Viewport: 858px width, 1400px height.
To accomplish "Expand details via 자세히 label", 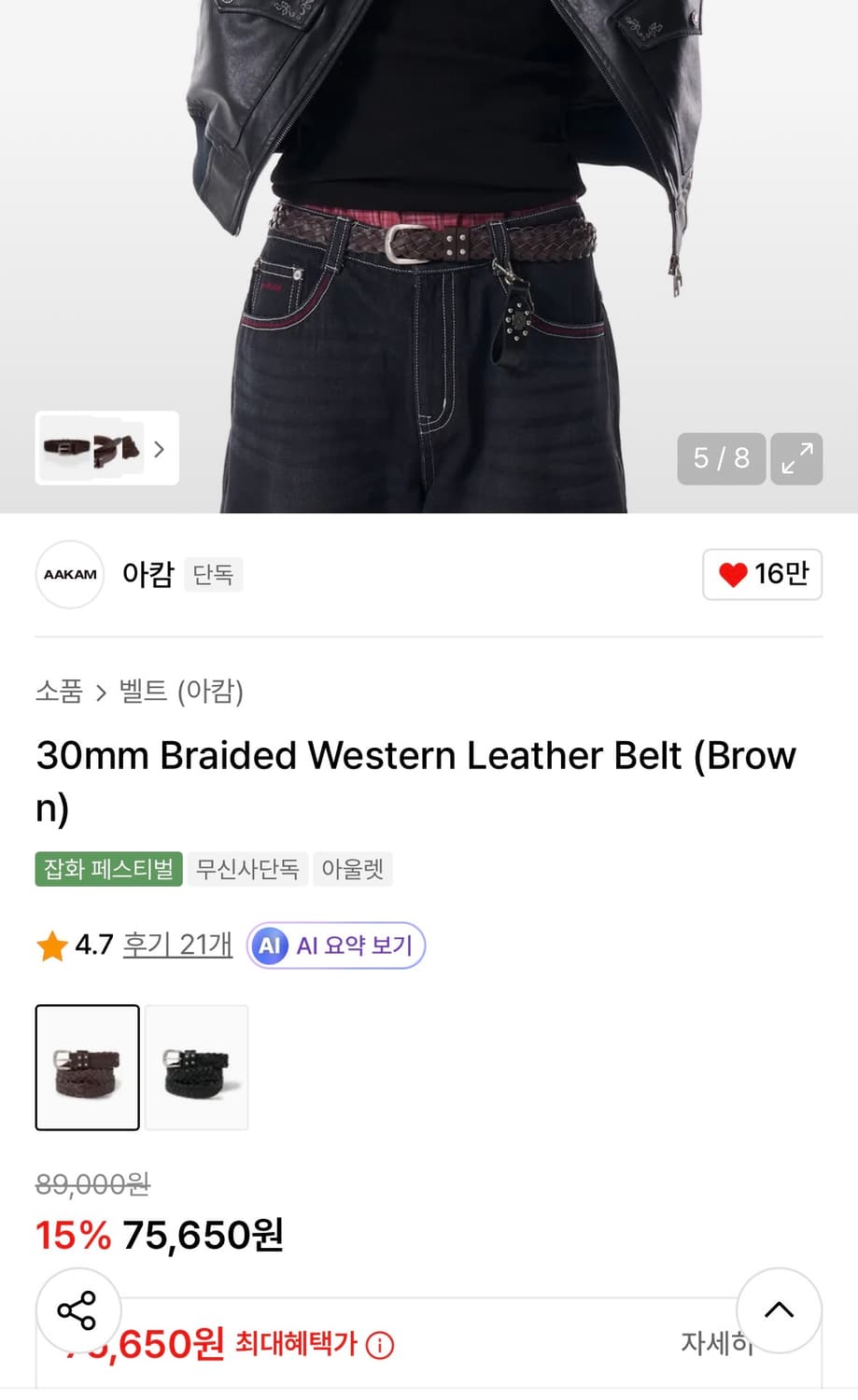I will point(717,1344).
